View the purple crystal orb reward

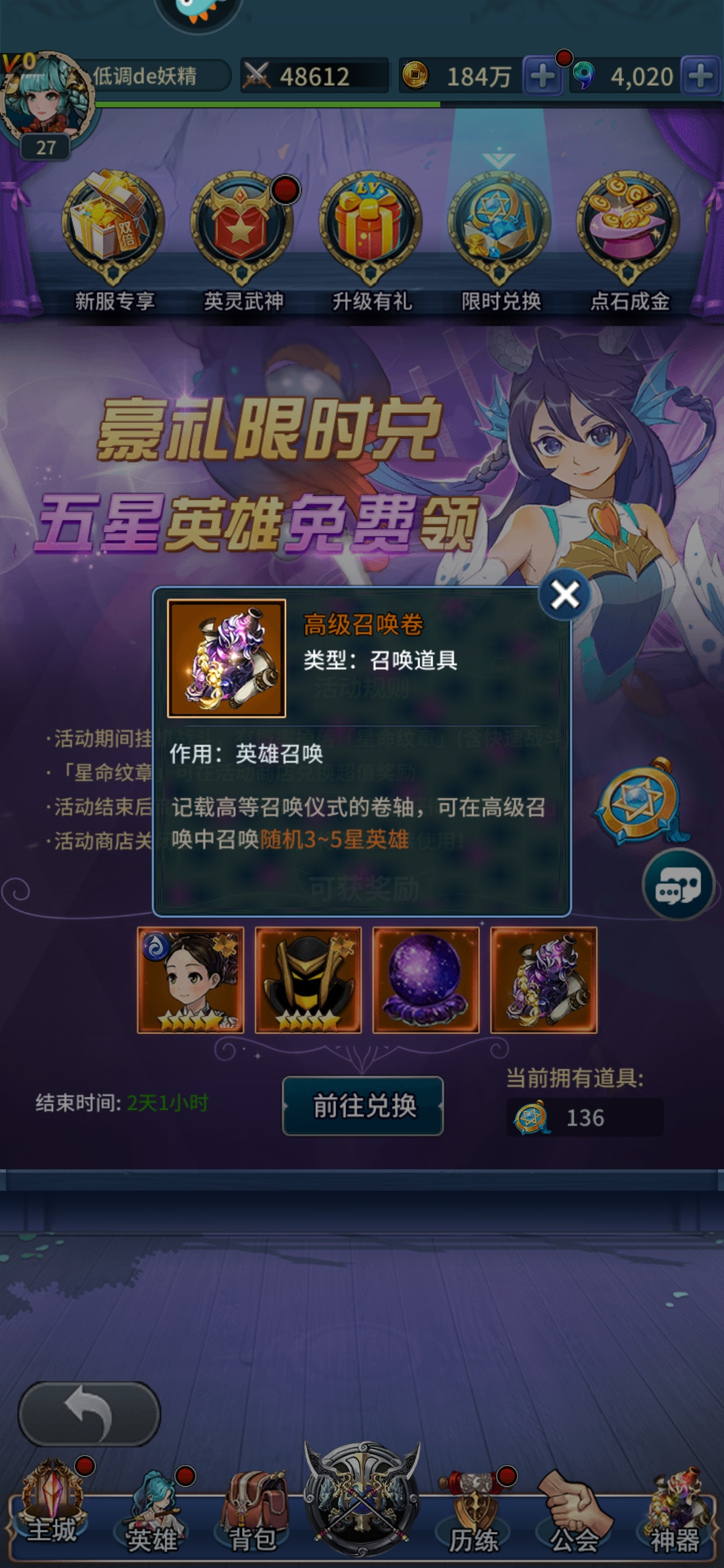(426, 980)
